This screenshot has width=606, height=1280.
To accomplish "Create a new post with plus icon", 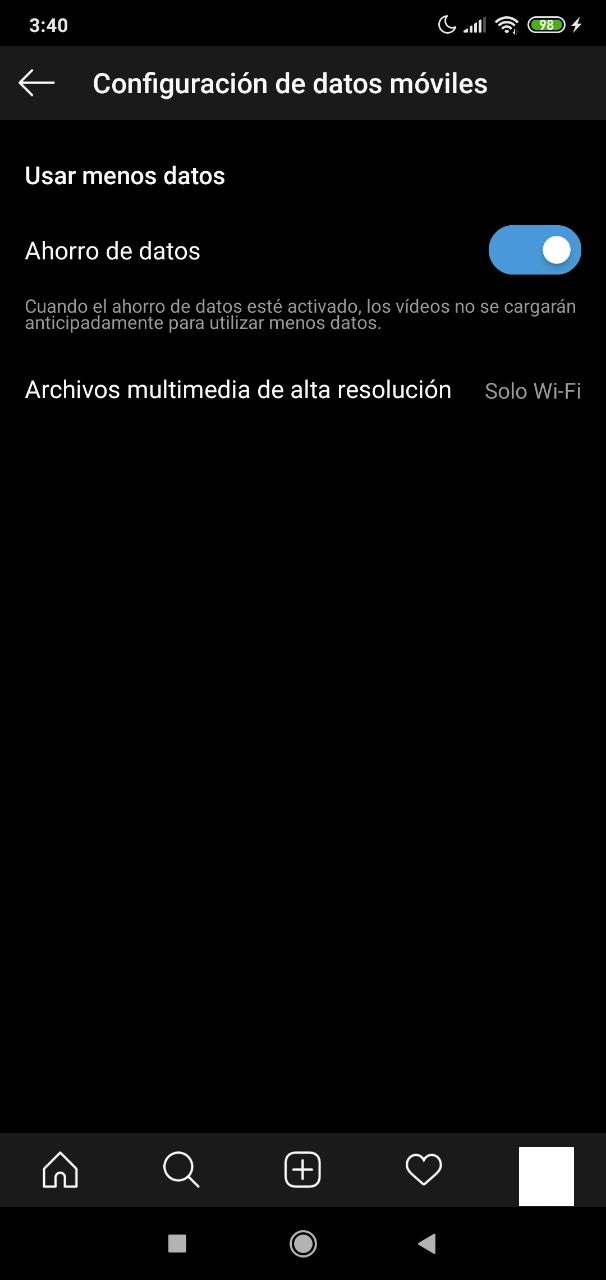I will tap(302, 1169).
